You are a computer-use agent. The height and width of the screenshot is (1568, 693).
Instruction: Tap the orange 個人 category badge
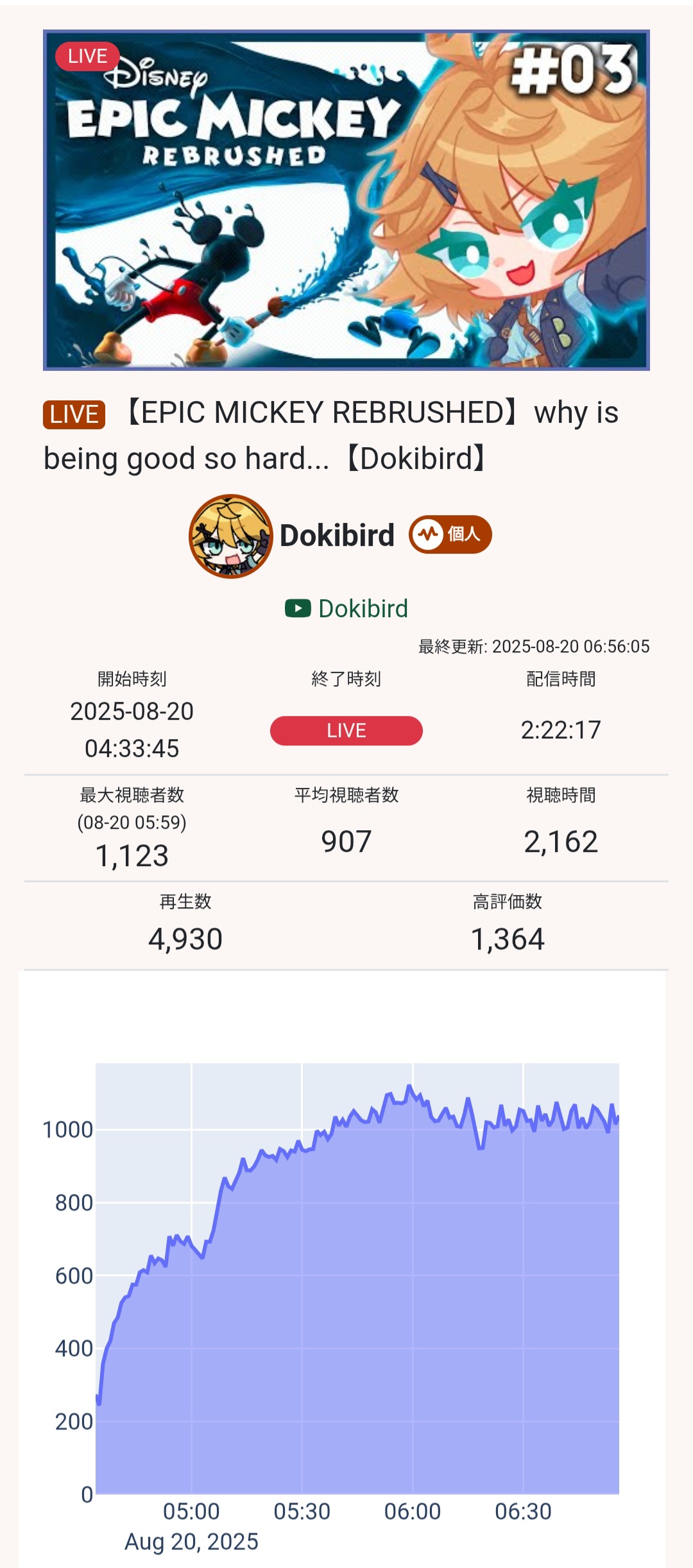[x=450, y=534]
